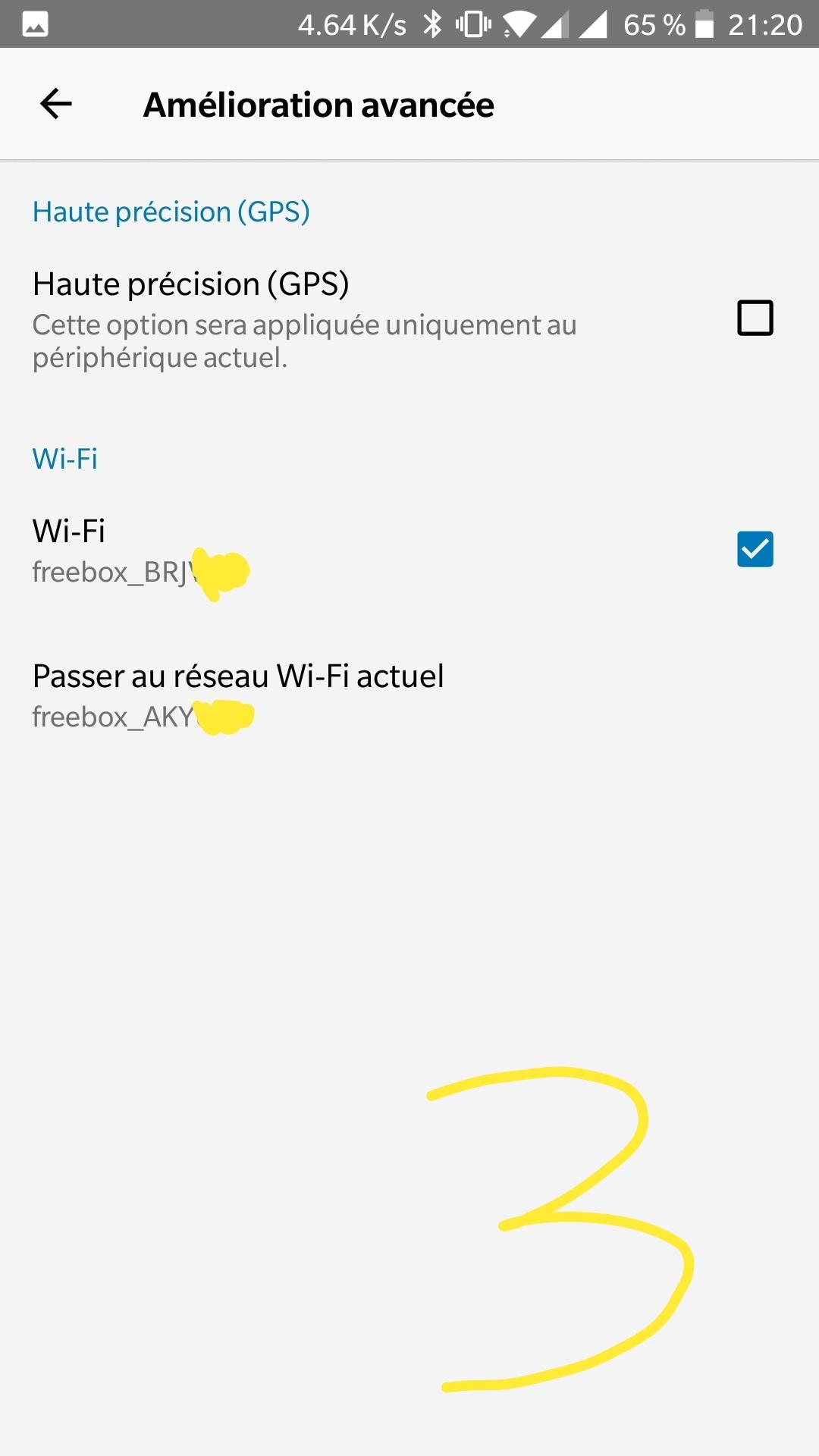819x1456 pixels.
Task: Uncheck the Wi-Fi checkbox
Action: tap(755, 549)
